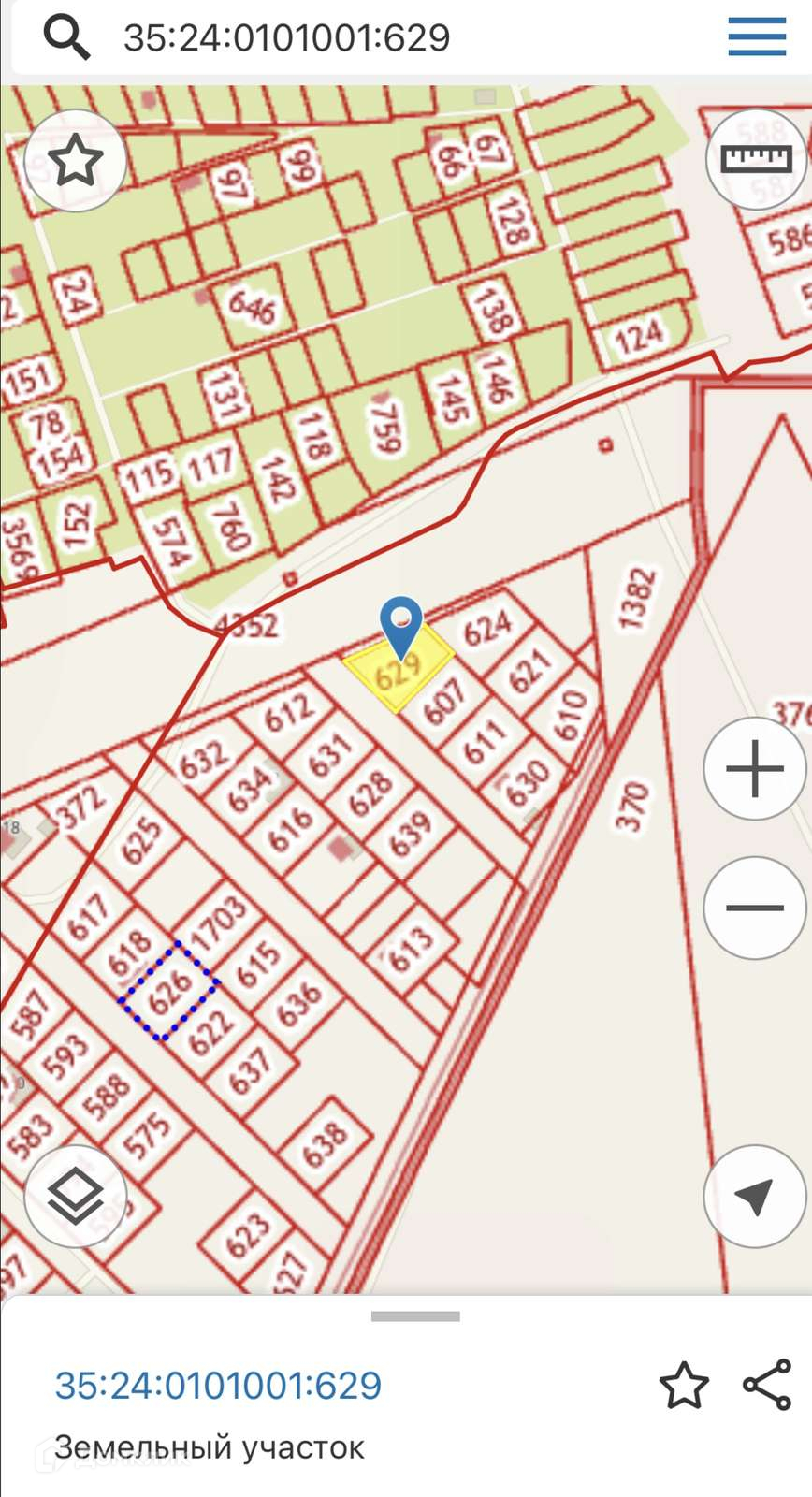Zoom in the map

coord(754,769)
